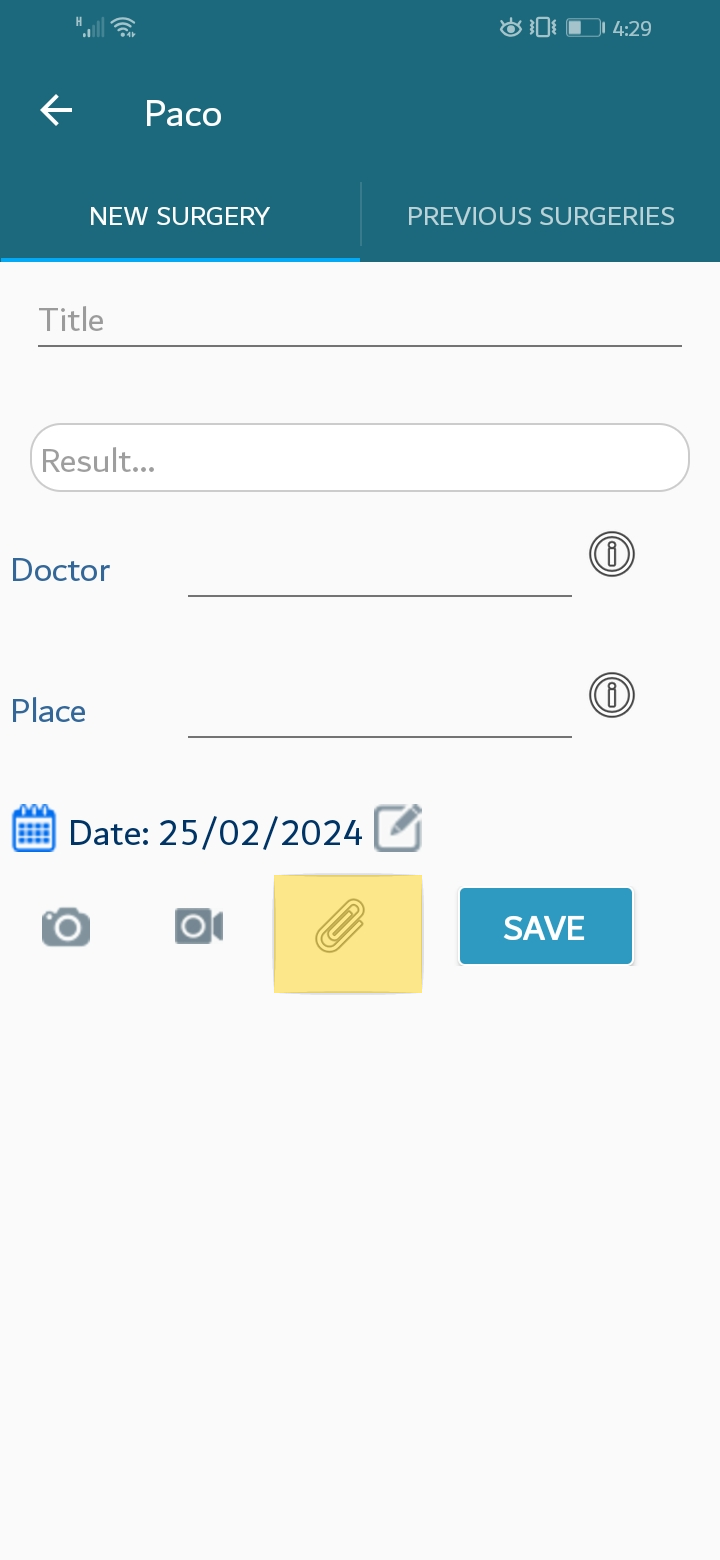Edit the date with the pencil icon
The height and width of the screenshot is (1560, 720).
tap(398, 828)
